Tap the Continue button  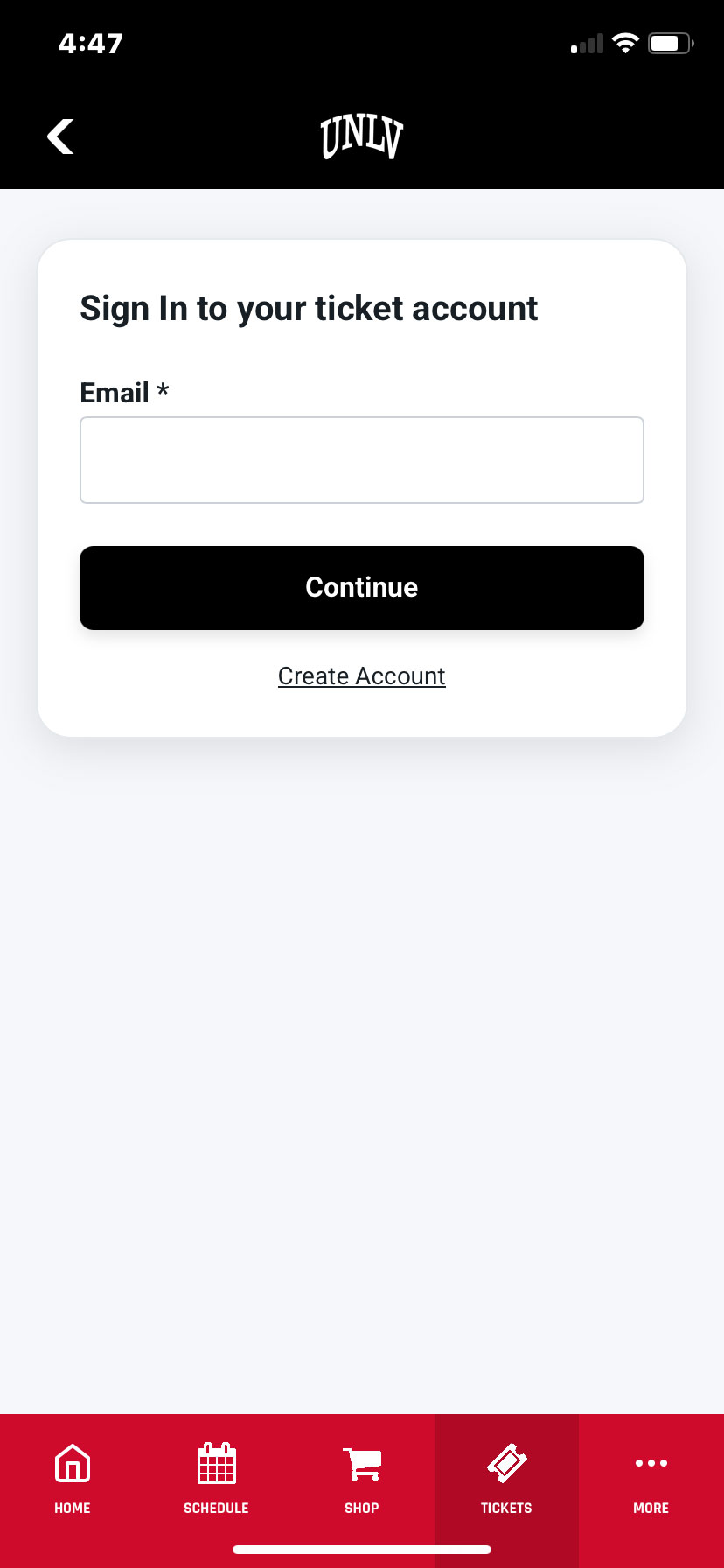[362, 588]
